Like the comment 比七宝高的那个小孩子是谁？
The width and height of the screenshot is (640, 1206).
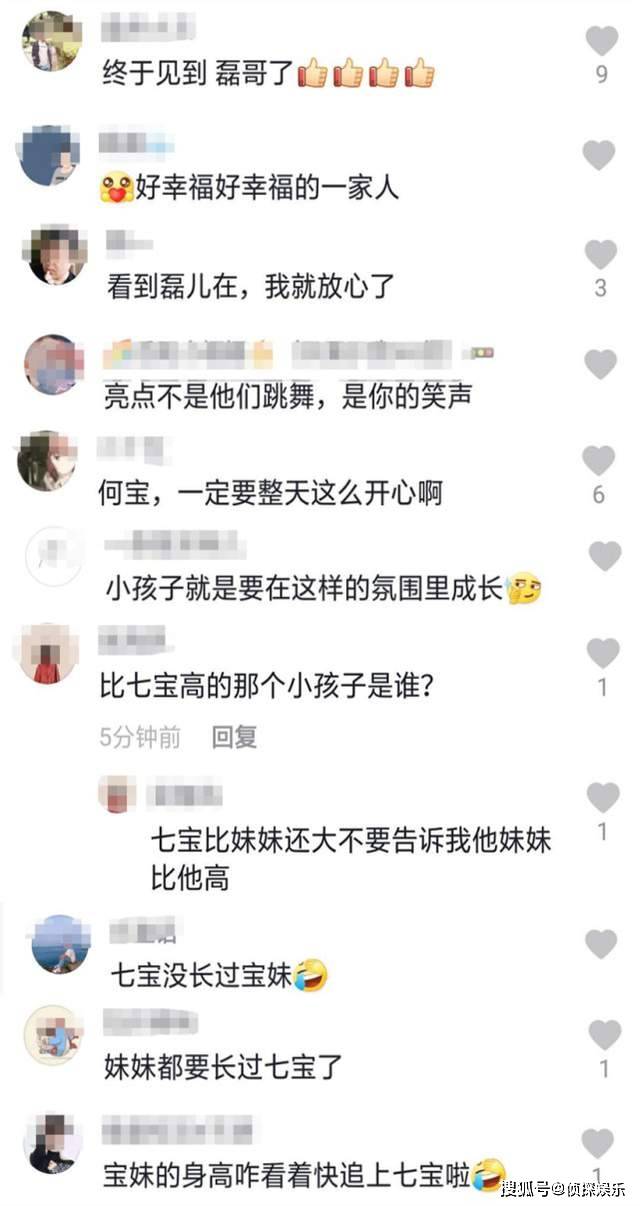602,653
